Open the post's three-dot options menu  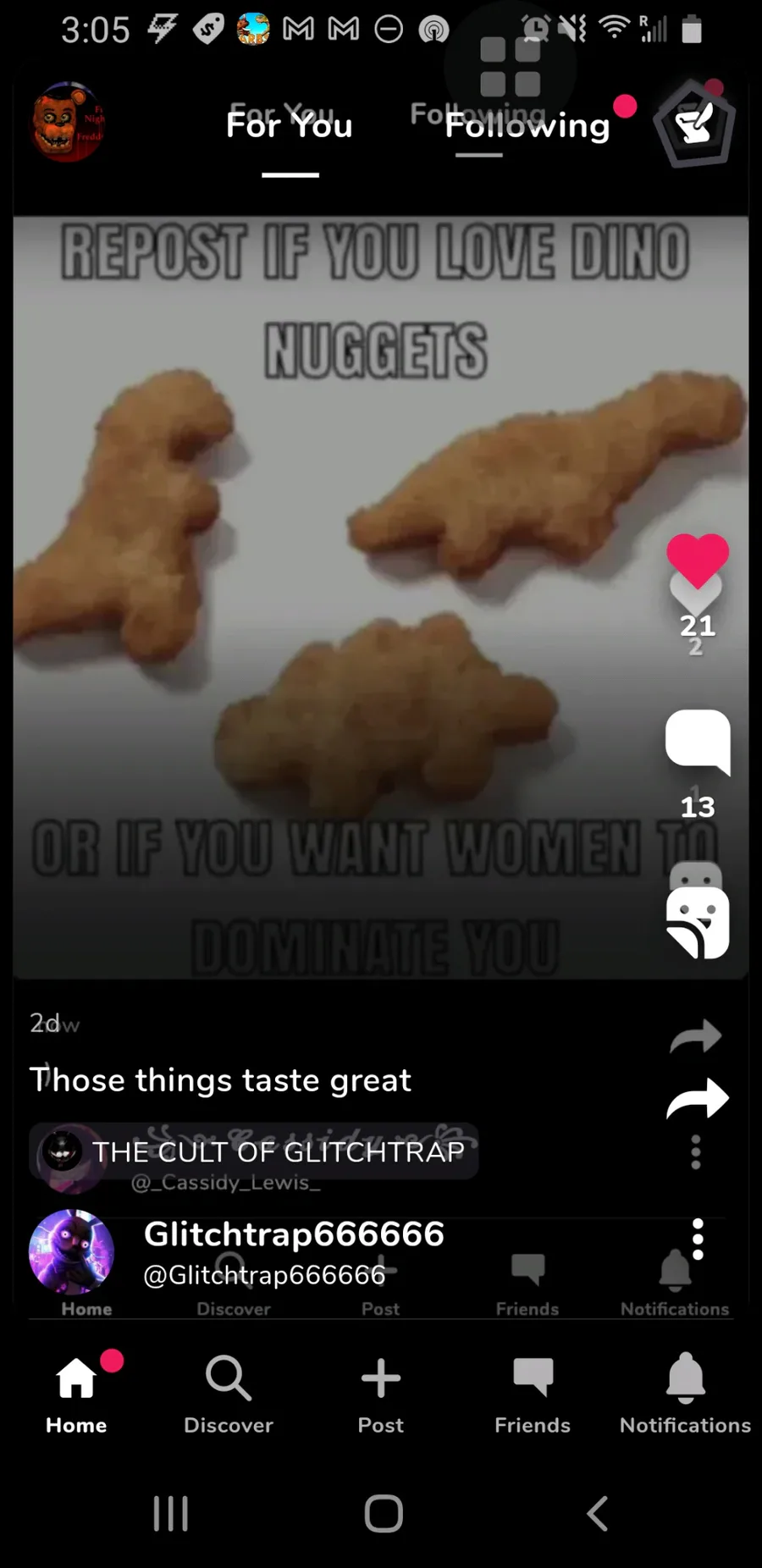(698, 1239)
